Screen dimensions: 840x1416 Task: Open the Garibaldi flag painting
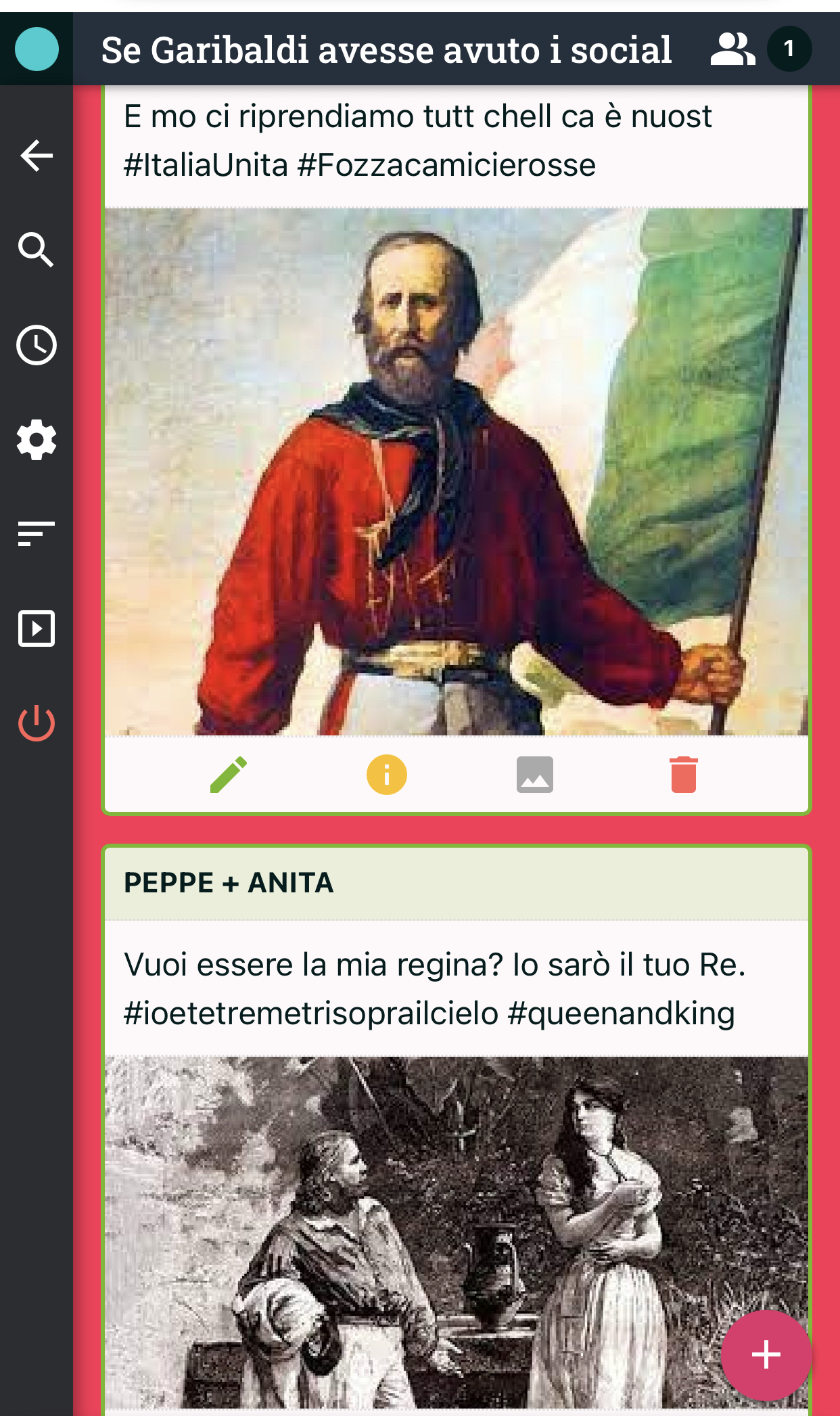(457, 472)
